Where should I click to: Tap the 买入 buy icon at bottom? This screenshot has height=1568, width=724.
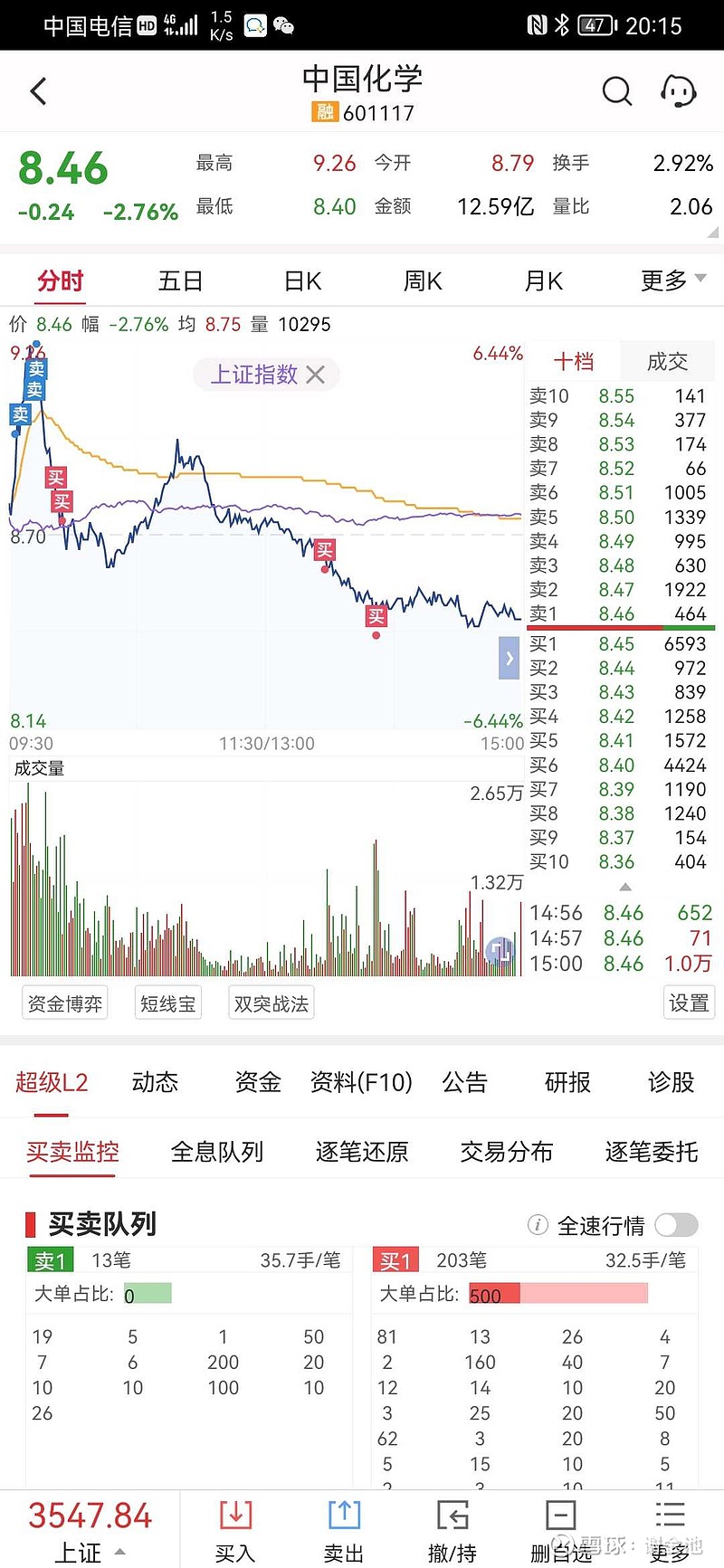click(x=235, y=1529)
